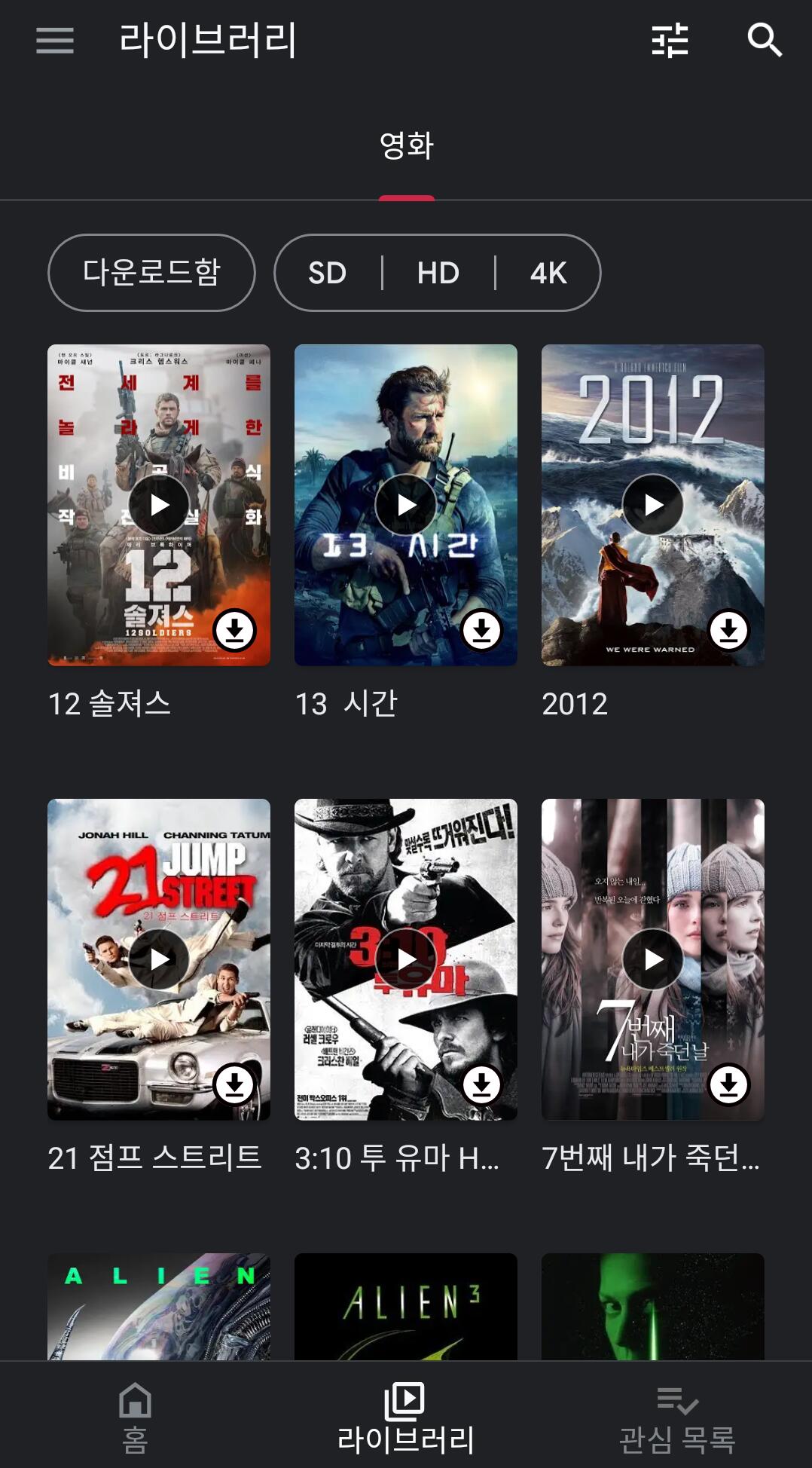Download the 2012 movie
812x1468 pixels.
tap(728, 630)
